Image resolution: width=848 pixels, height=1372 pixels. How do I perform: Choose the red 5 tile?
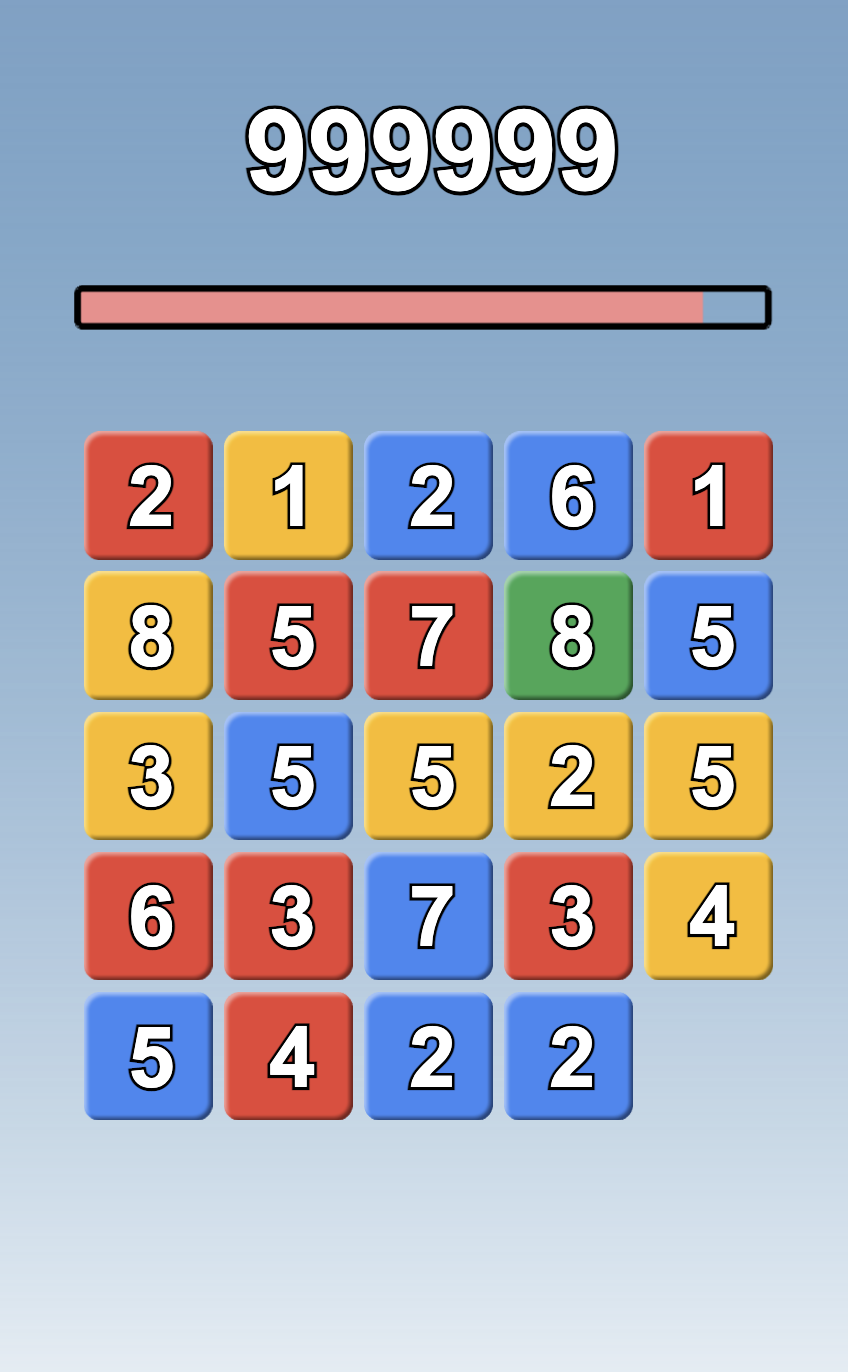(x=288, y=635)
